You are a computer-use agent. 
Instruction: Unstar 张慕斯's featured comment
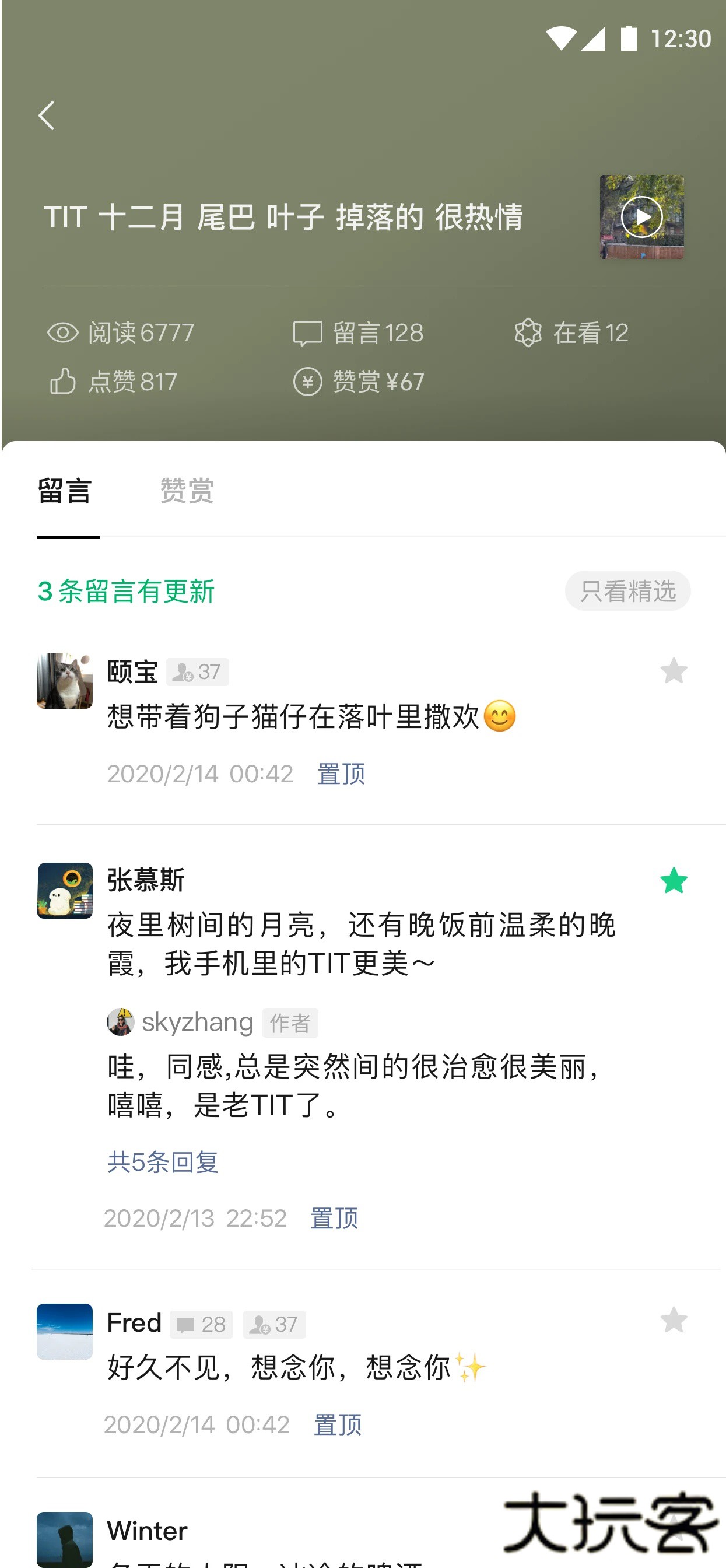click(x=673, y=881)
